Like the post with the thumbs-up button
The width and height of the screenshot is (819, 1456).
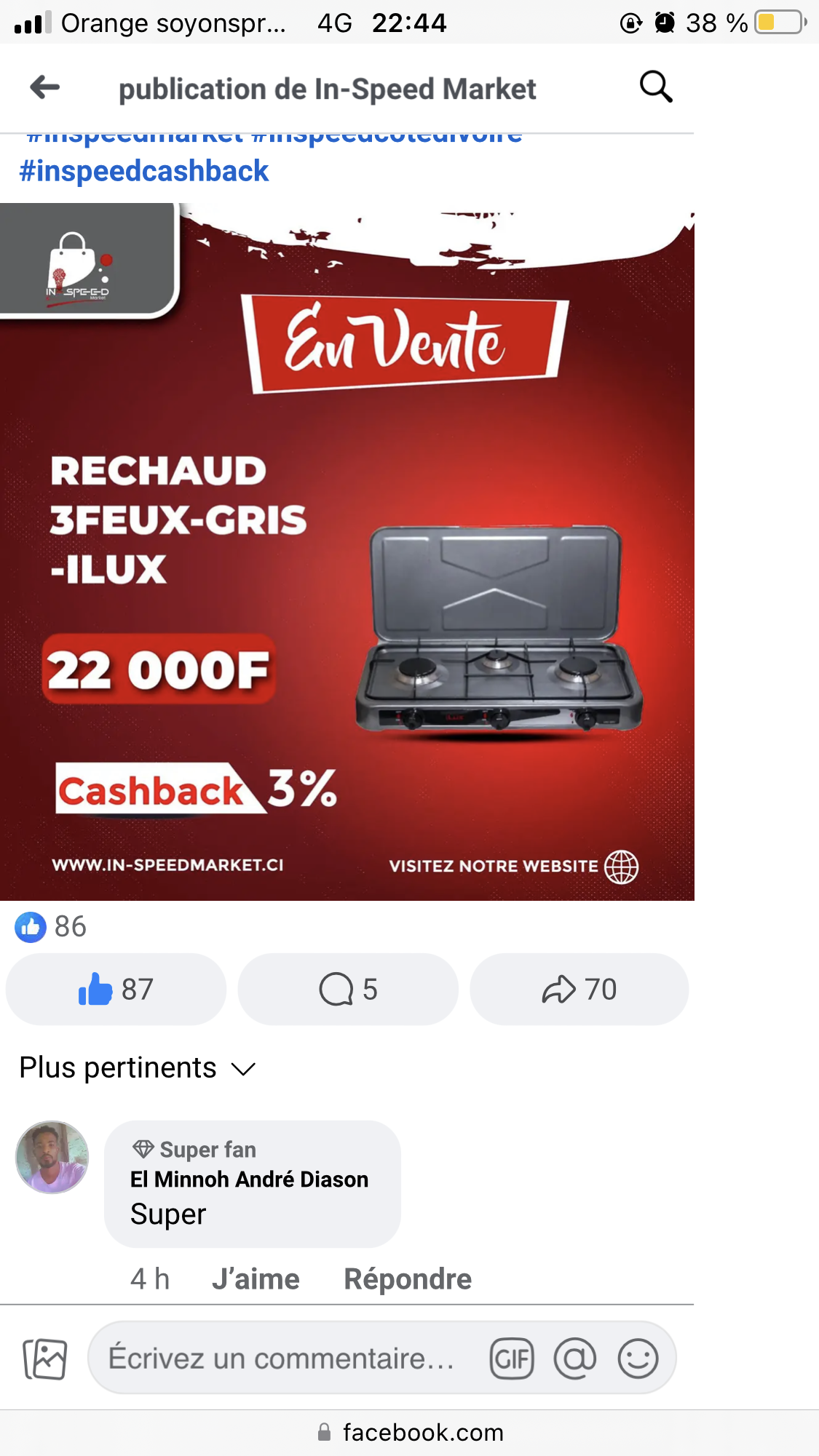click(x=116, y=990)
